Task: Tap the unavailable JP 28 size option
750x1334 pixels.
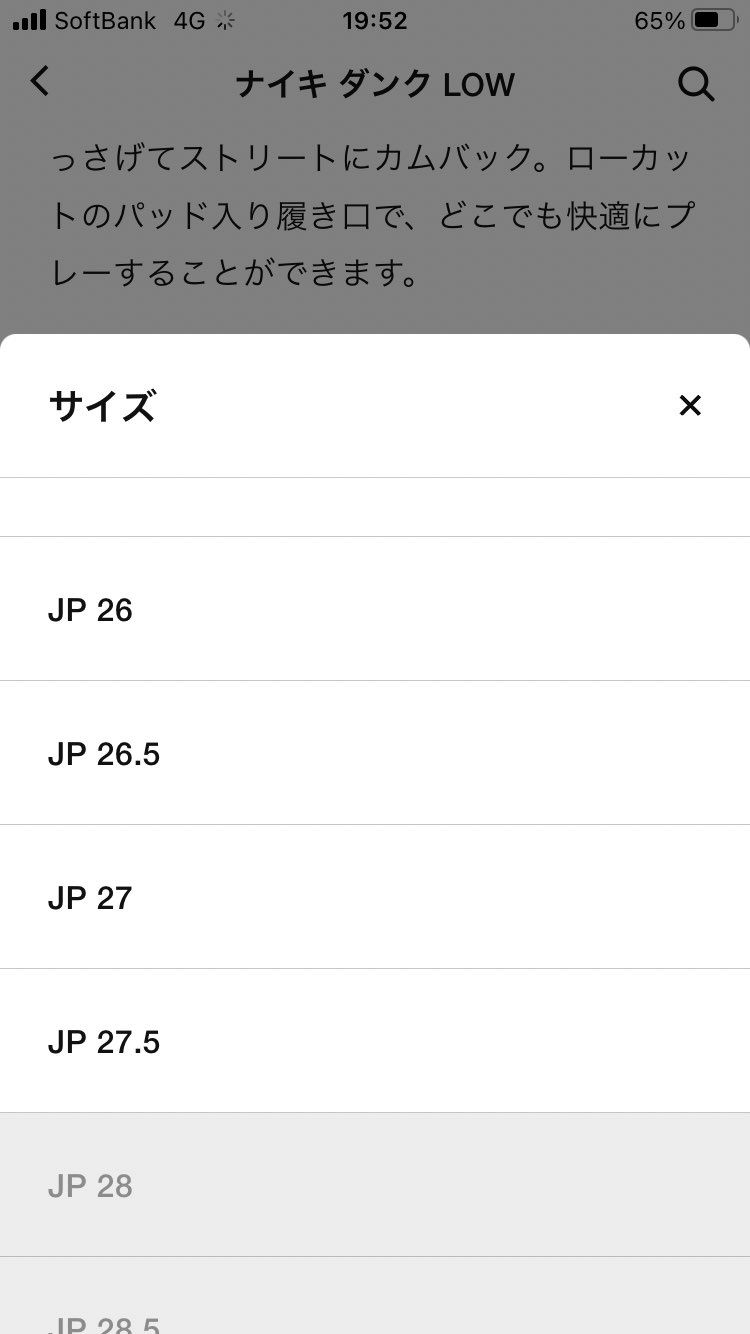Action: coord(375,1185)
